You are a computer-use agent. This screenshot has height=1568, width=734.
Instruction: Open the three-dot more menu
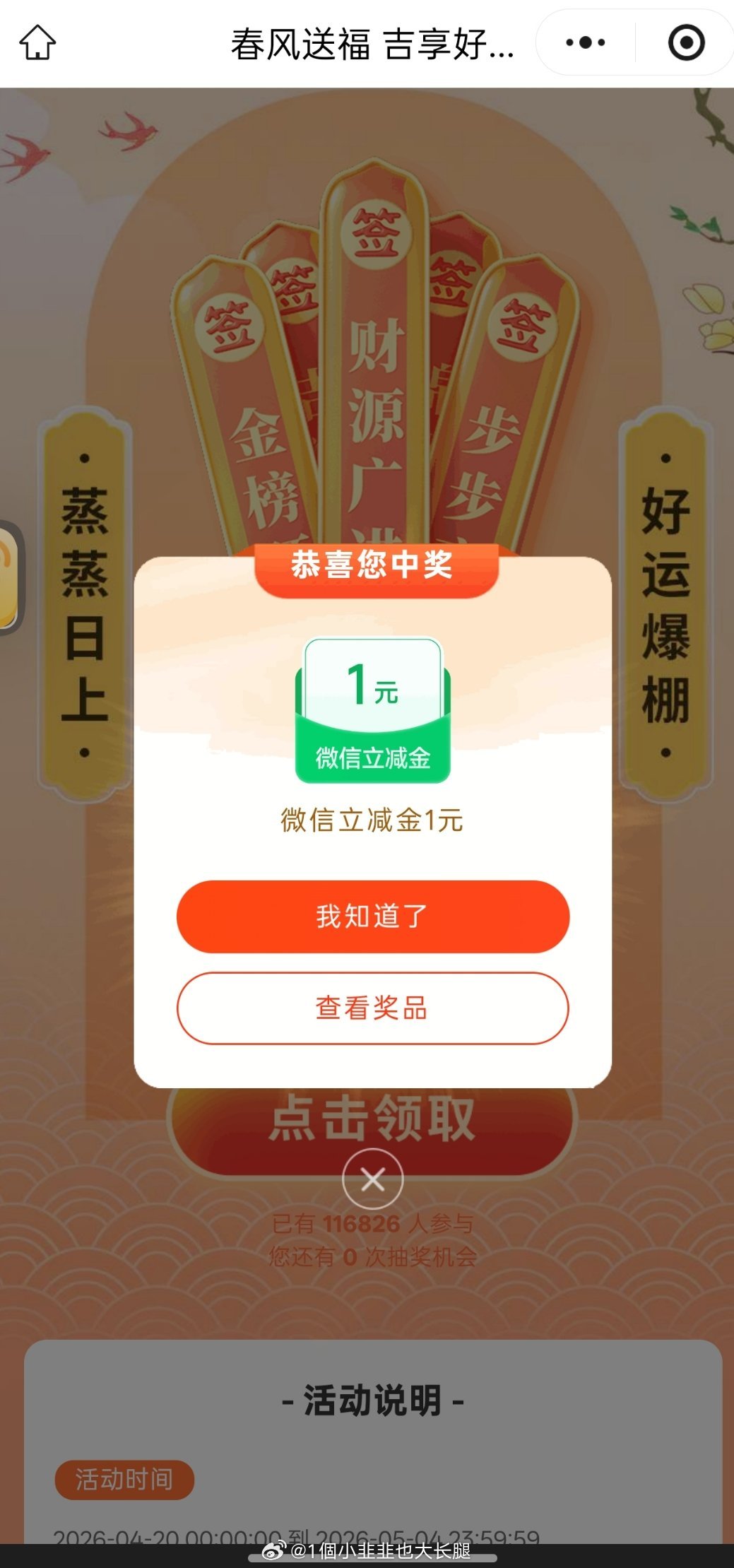tap(586, 42)
